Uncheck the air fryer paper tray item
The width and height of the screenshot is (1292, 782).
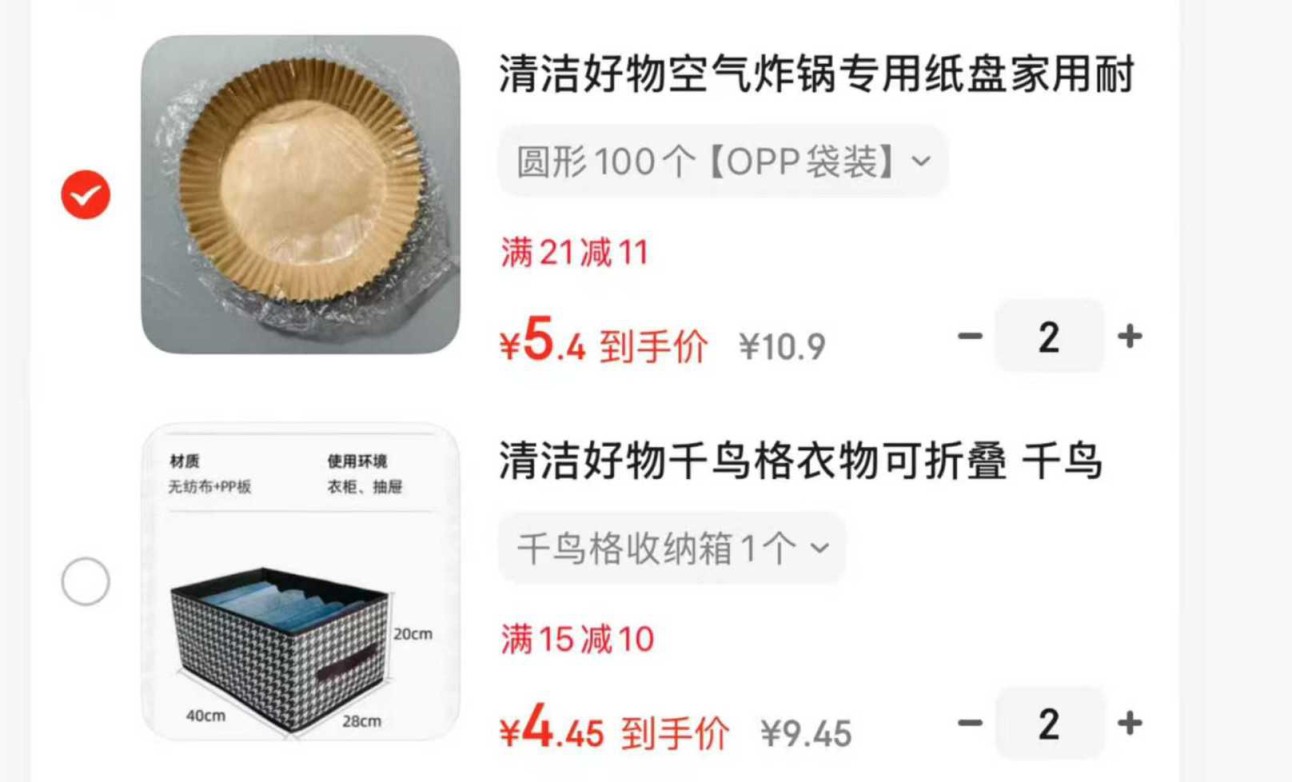(x=86, y=194)
